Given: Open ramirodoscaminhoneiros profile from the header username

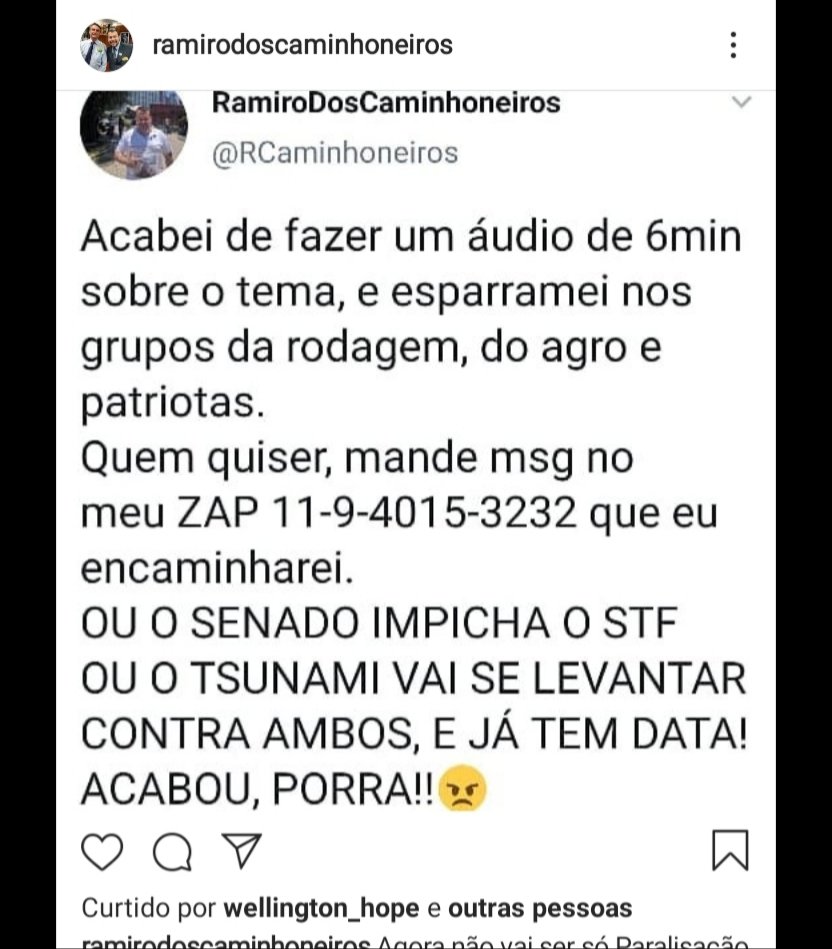Looking at the screenshot, I should pyautogui.click(x=302, y=45).
